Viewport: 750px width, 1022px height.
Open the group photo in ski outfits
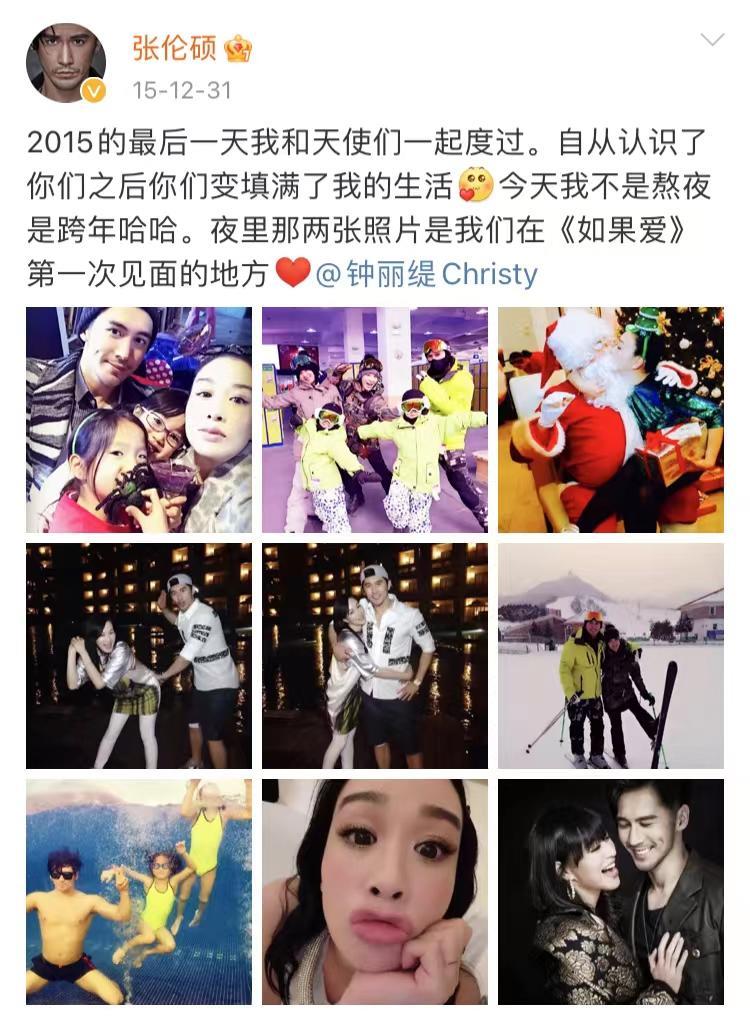[375, 420]
